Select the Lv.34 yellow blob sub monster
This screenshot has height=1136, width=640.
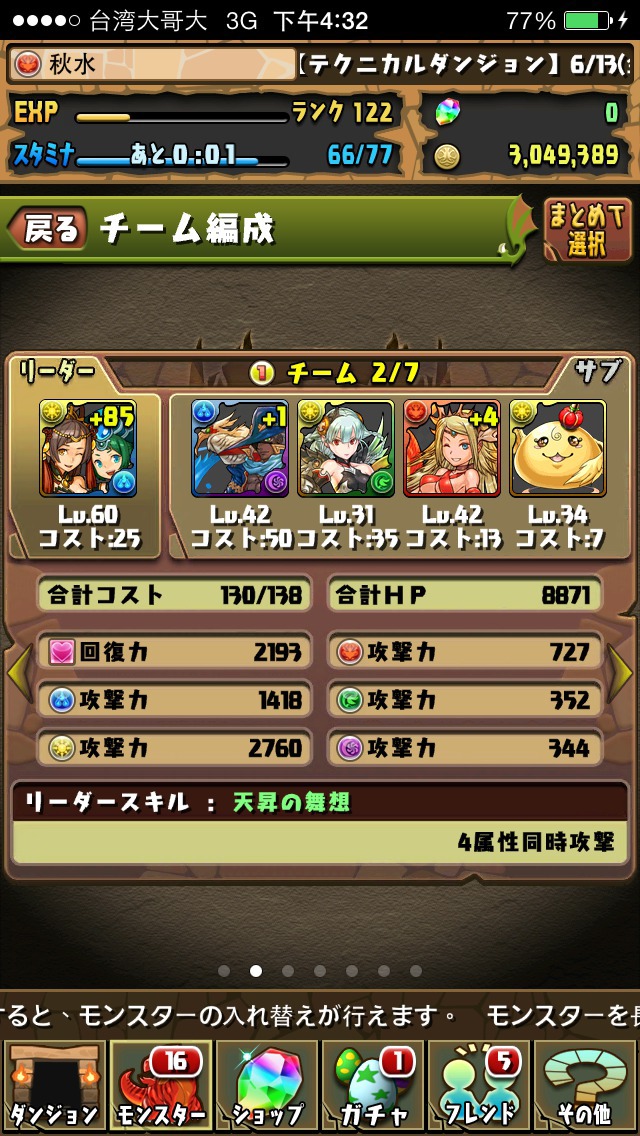pos(557,448)
